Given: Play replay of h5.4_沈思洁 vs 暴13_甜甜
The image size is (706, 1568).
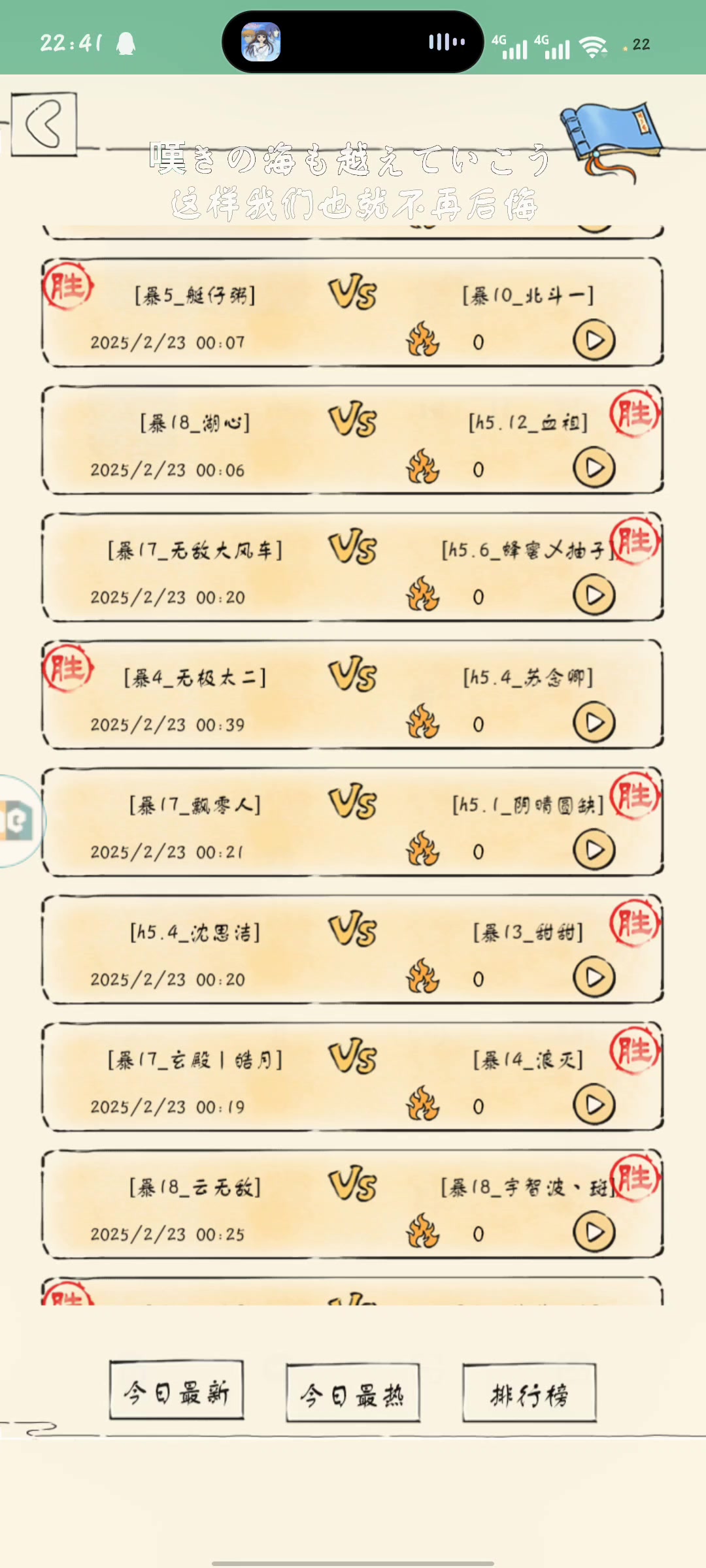Looking at the screenshot, I should click(594, 977).
